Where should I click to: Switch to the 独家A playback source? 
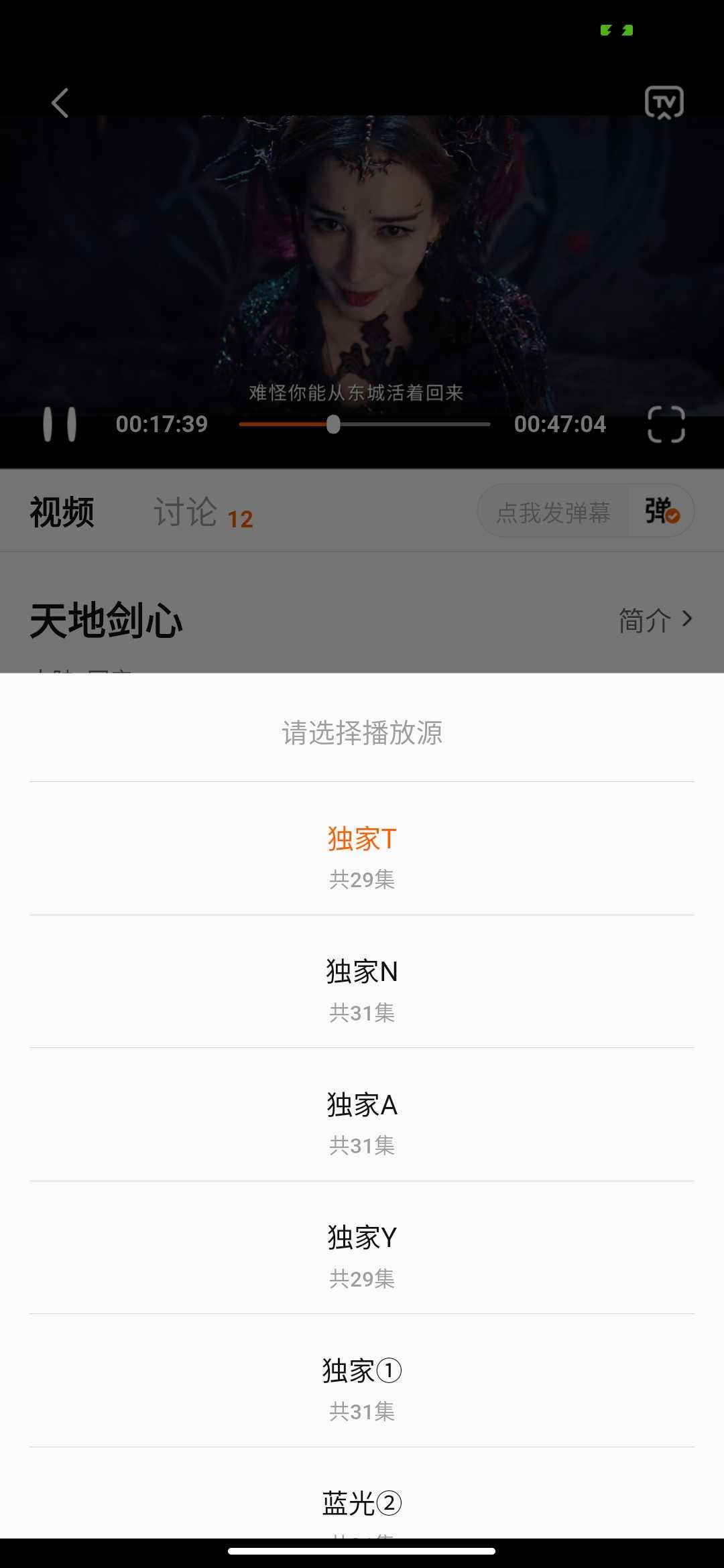point(362,1116)
